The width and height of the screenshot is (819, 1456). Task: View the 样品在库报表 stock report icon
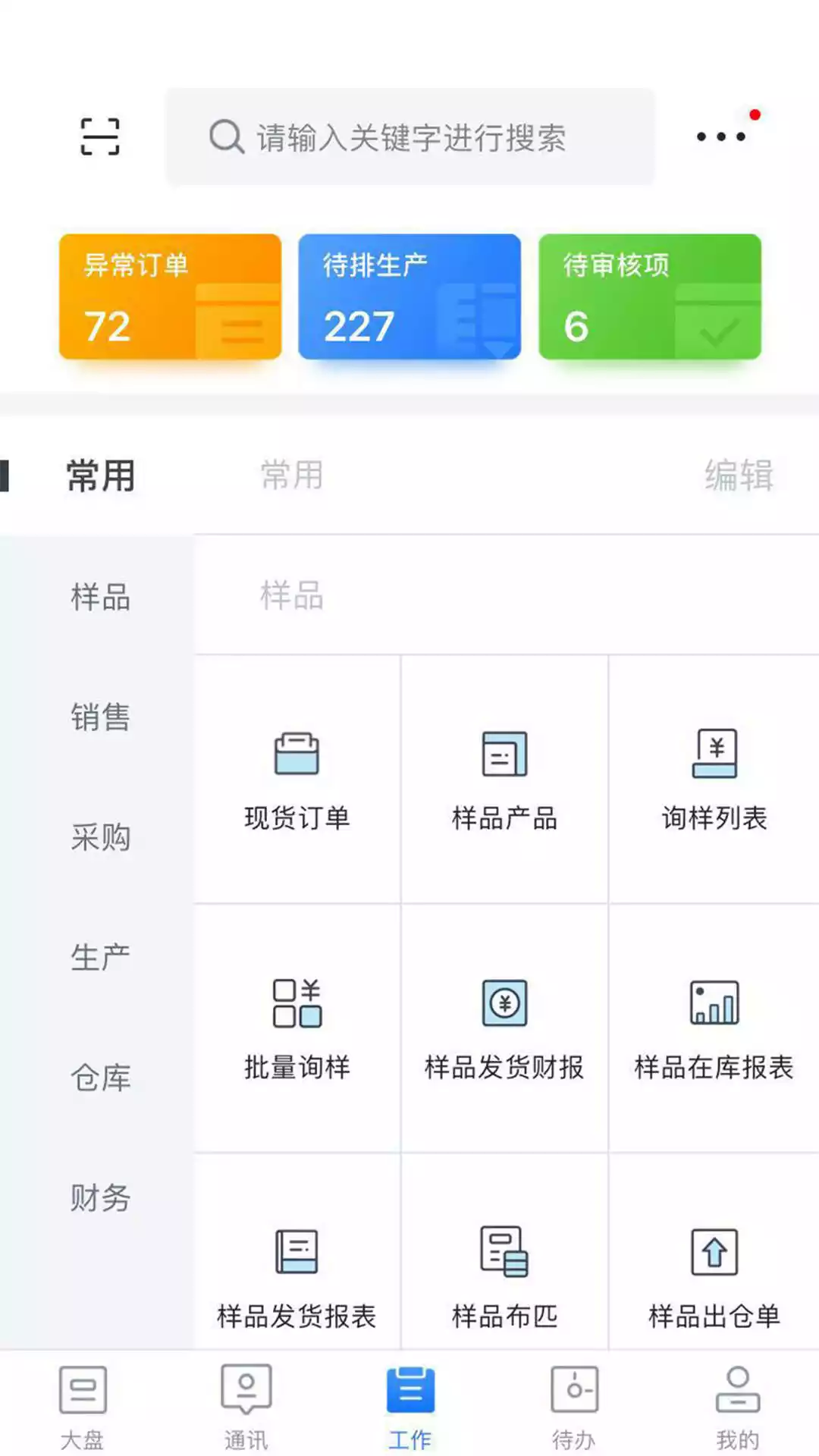click(x=713, y=1028)
